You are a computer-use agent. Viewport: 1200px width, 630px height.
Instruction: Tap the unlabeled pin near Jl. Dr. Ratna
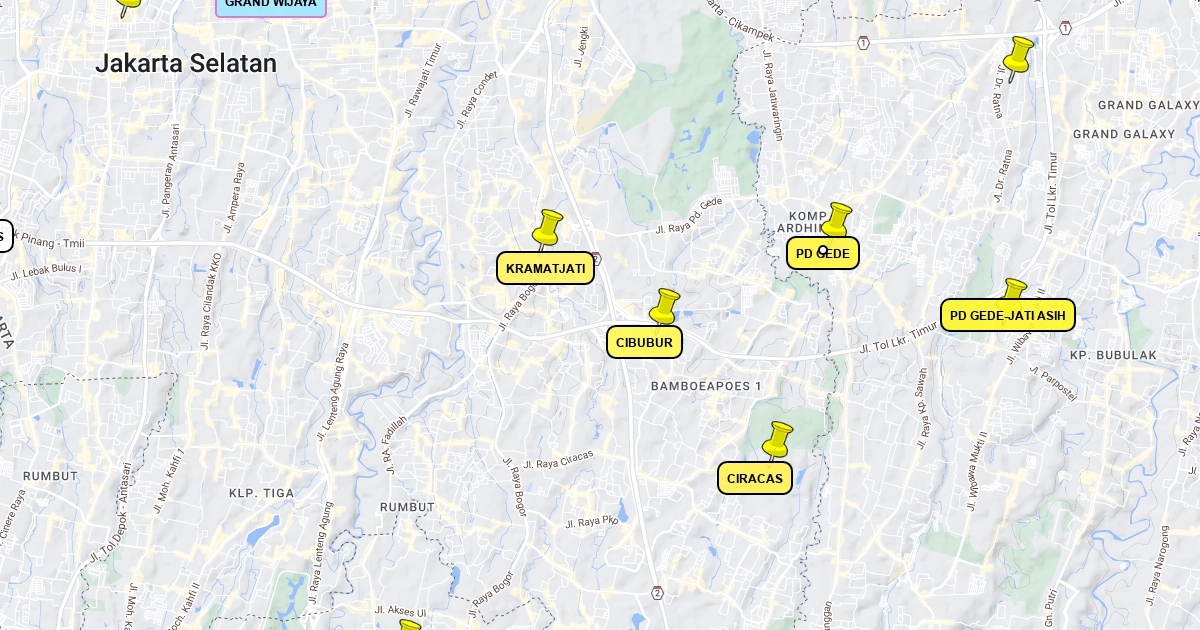point(1018,57)
